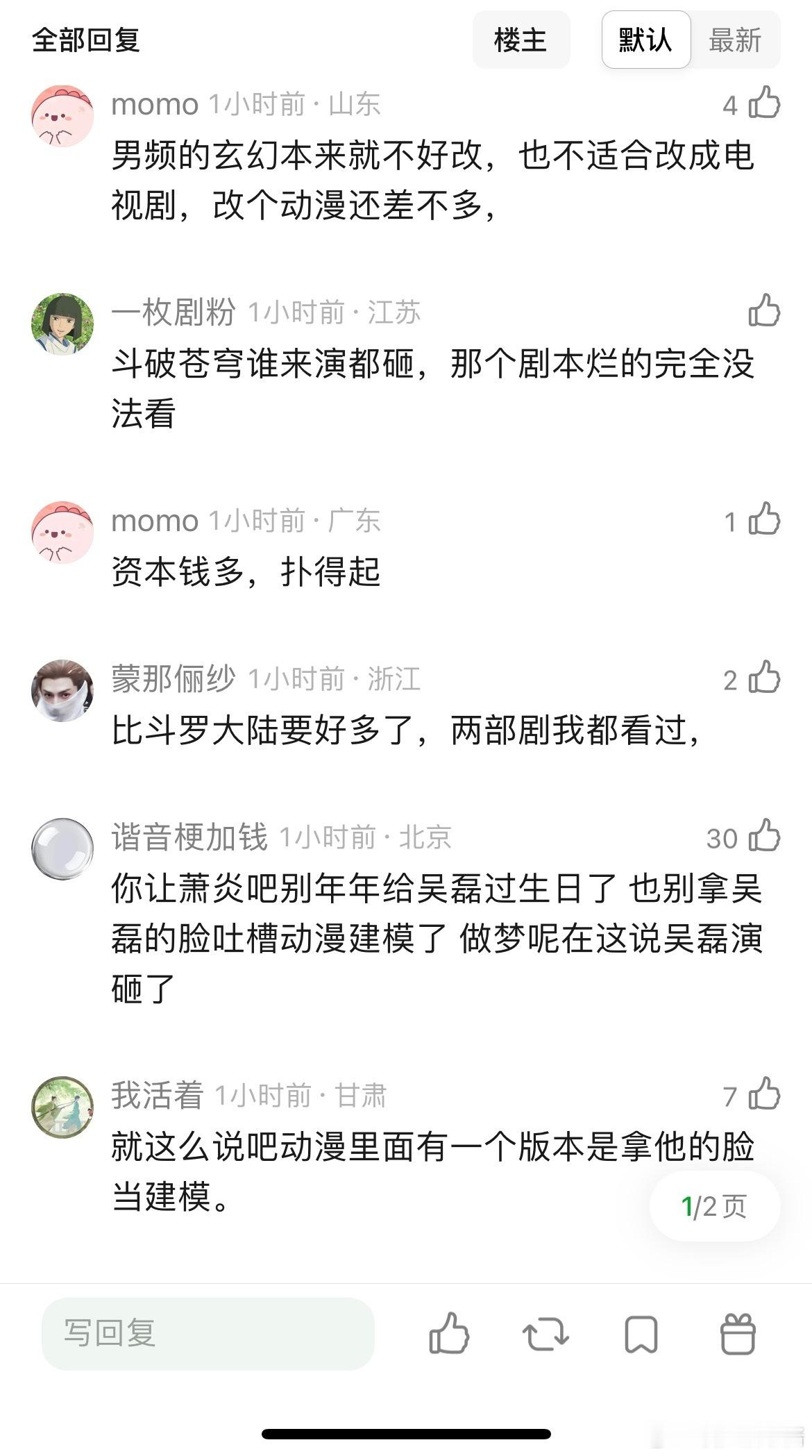
Task: Like the momo comment from 广东
Action: tap(764, 520)
